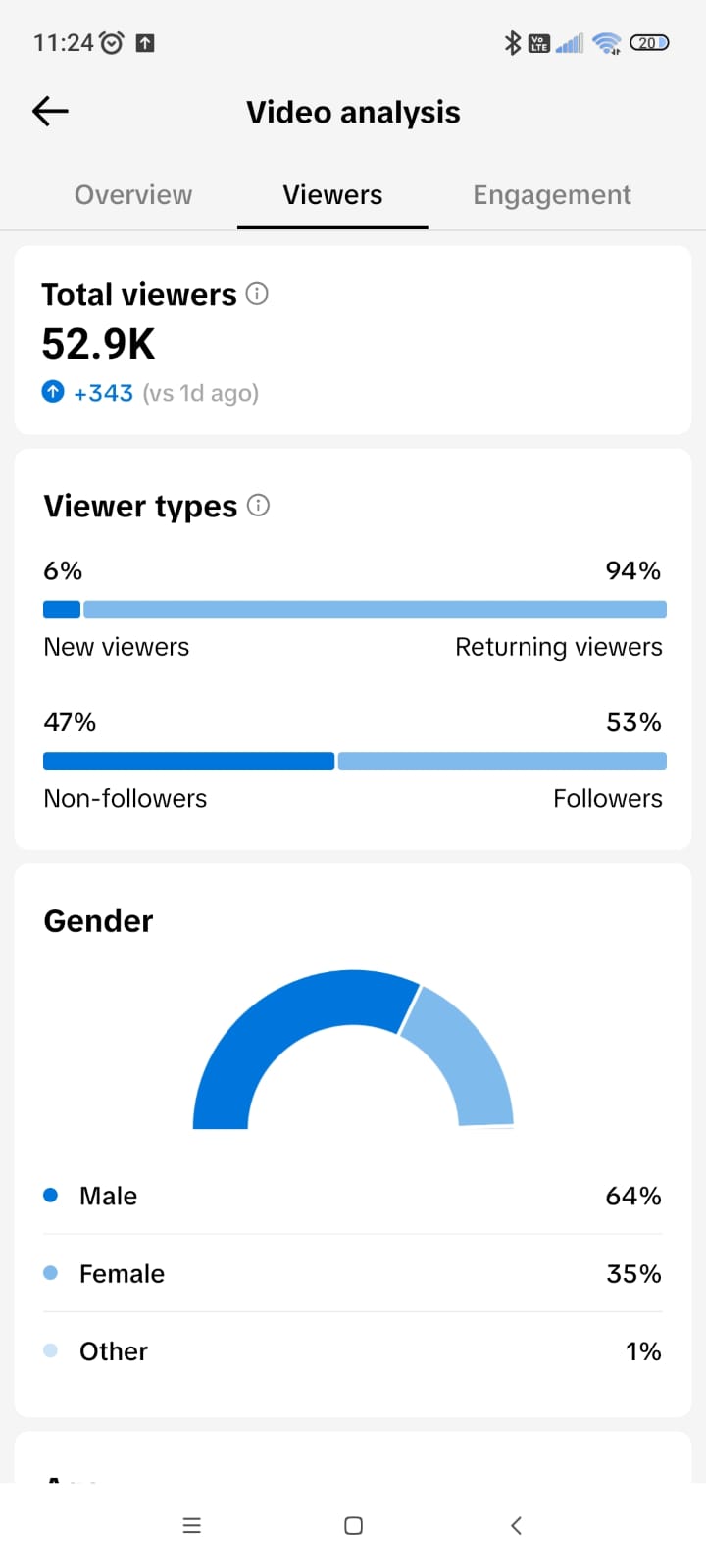Screen dimensions: 706x1568
Task: Switch to the Overview tab
Action: point(133,195)
